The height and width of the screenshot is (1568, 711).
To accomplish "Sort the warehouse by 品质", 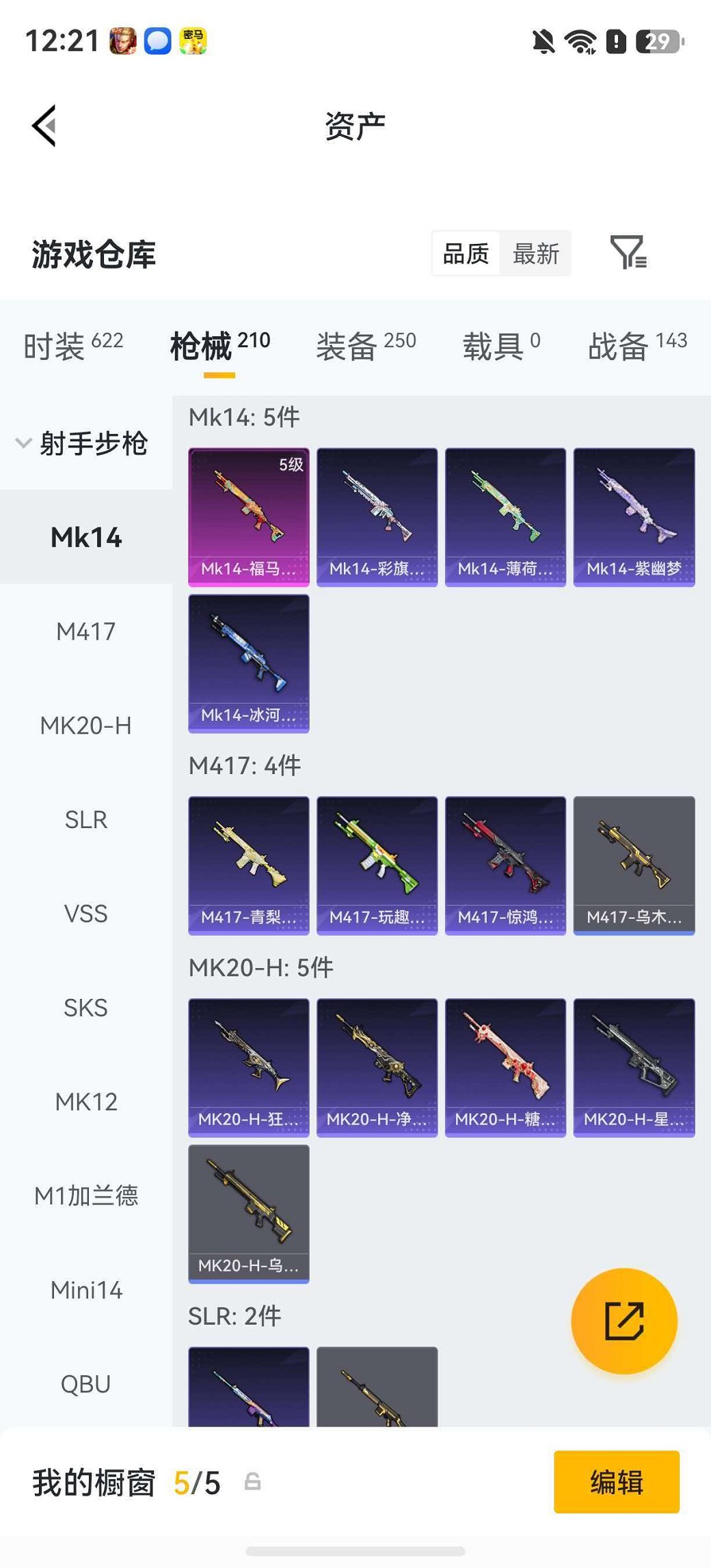I will (x=466, y=253).
